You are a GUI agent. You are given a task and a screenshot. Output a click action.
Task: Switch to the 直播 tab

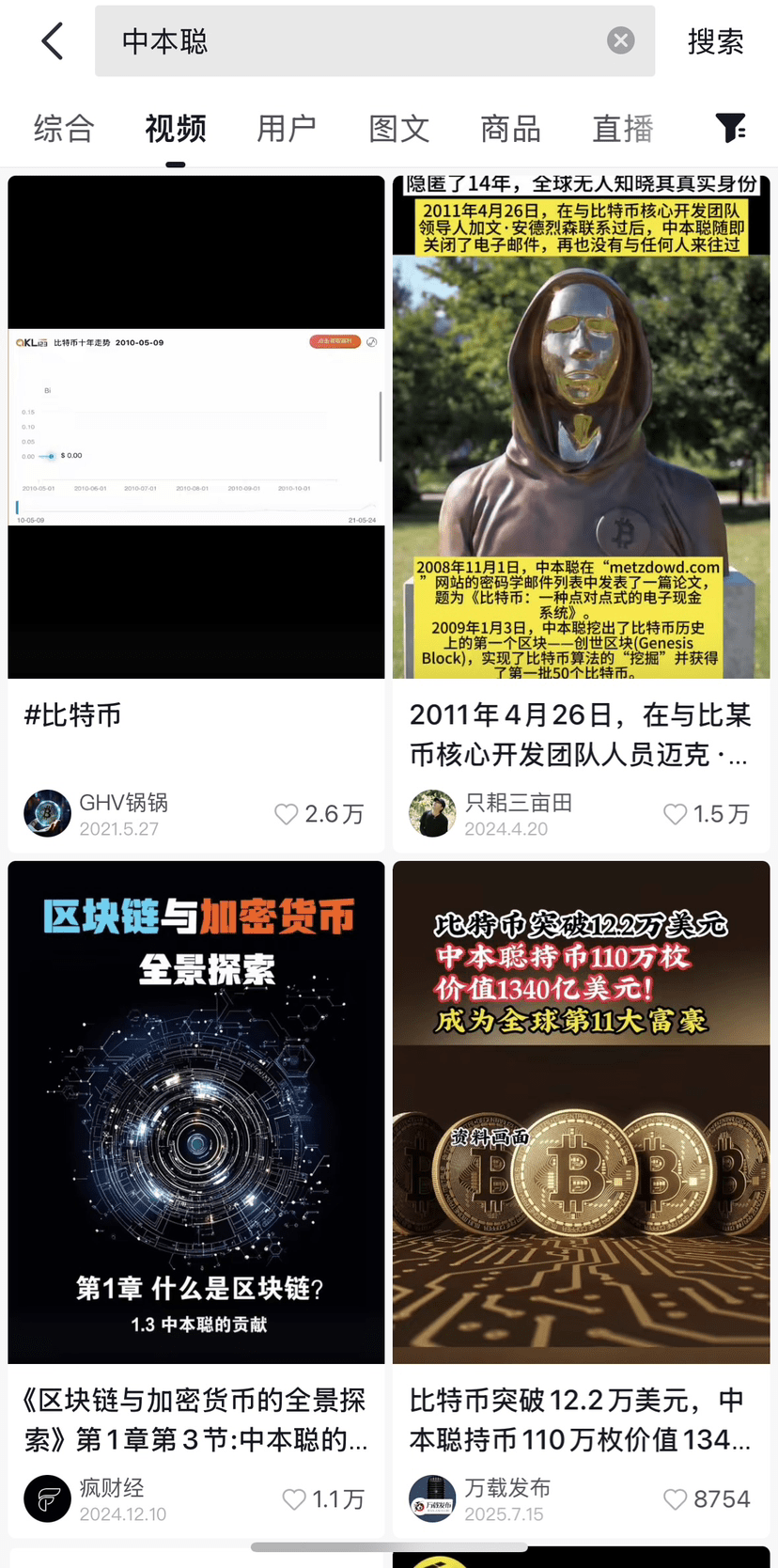[x=622, y=129]
